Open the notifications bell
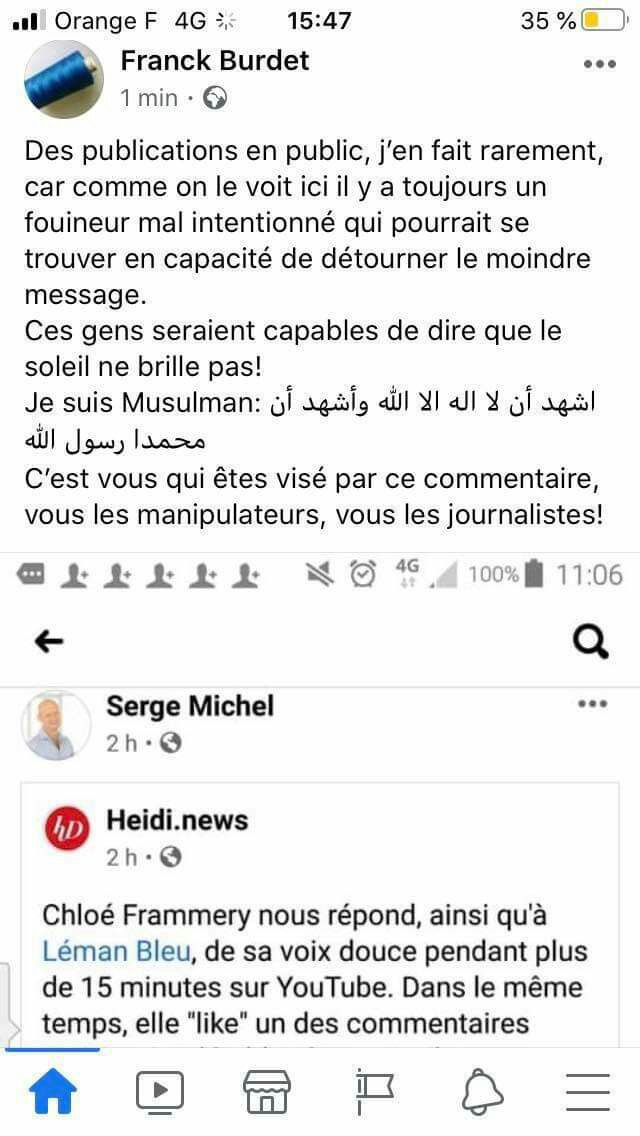 click(x=482, y=1091)
